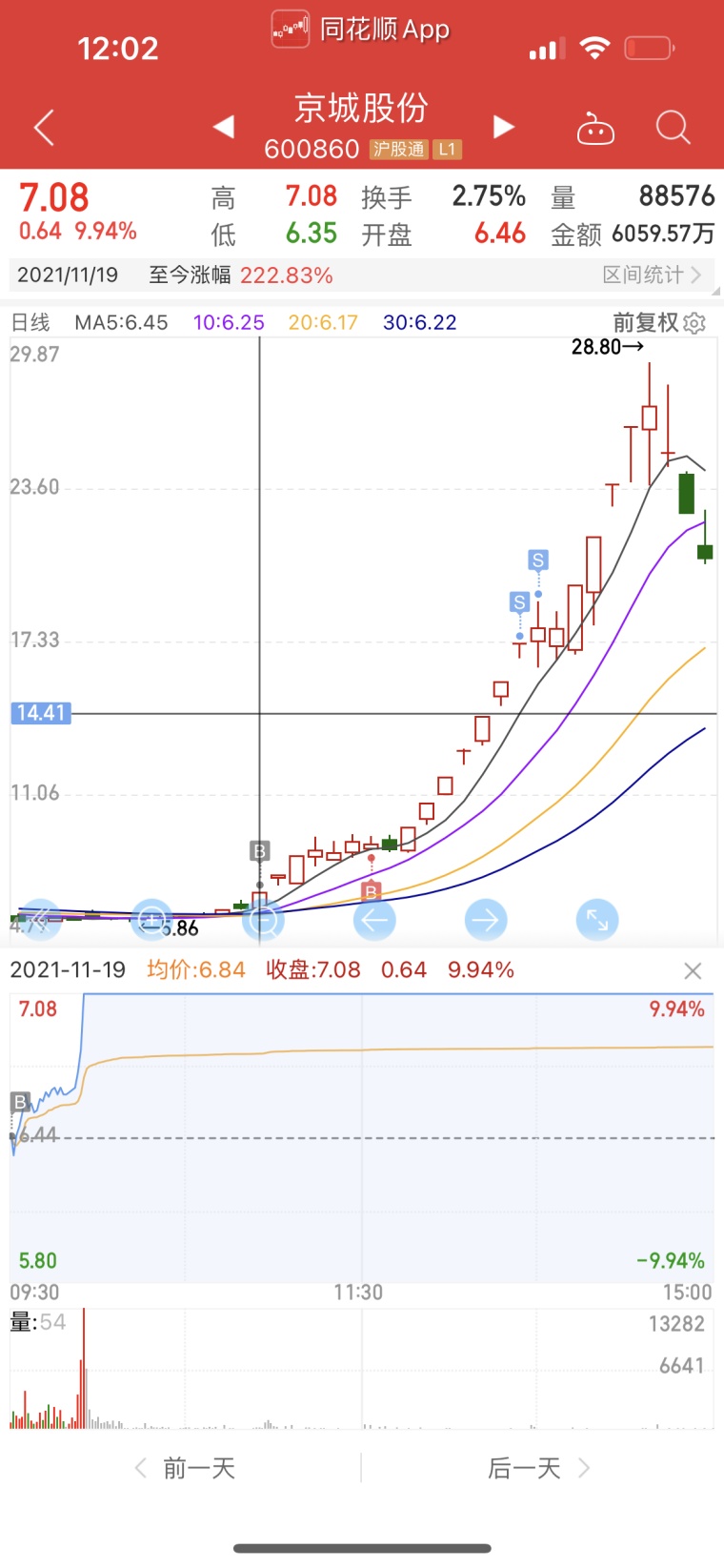Tap the double-left rewind button on chart
Viewport: 724px width, 1568px height.
click(40, 920)
